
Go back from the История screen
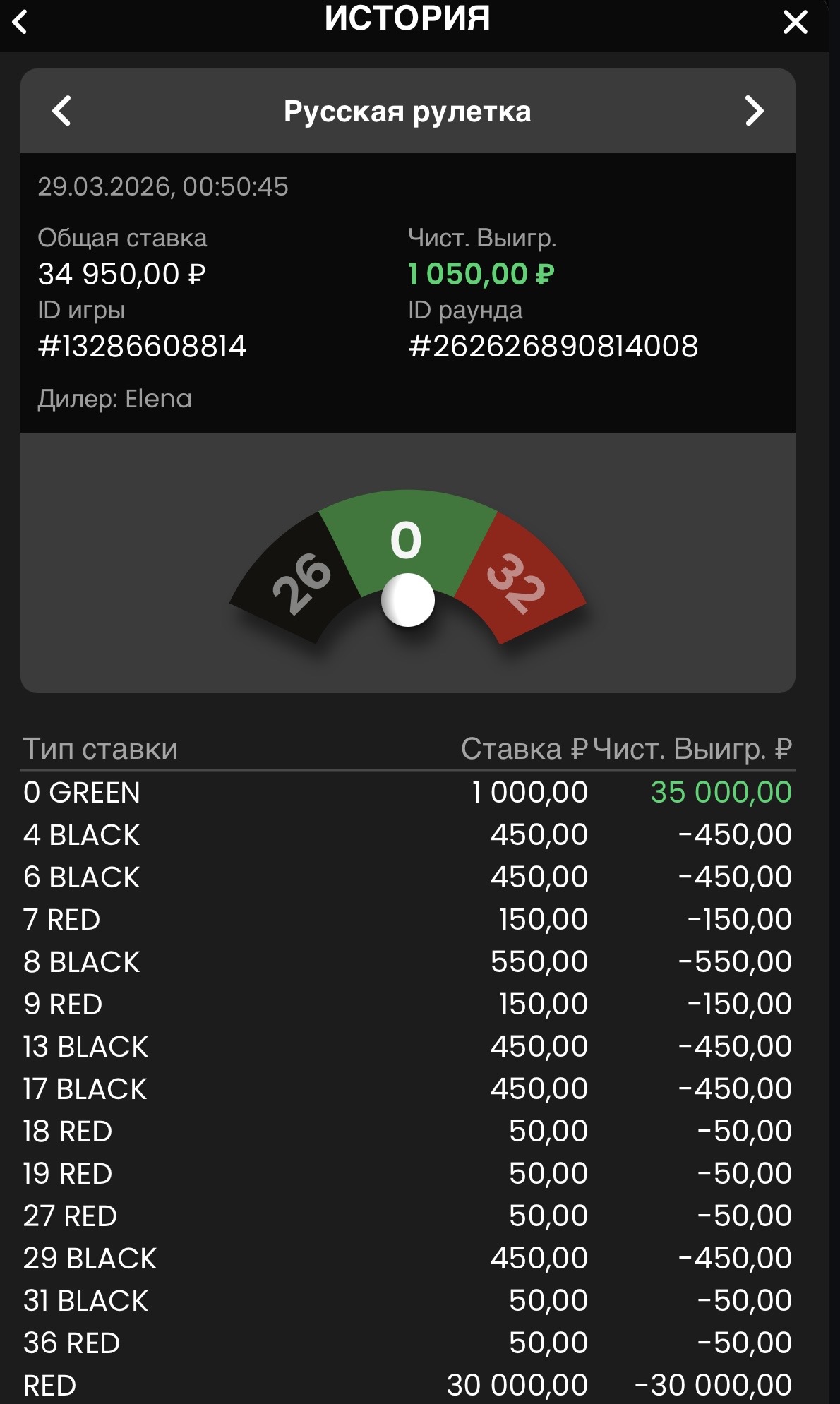[20, 22]
